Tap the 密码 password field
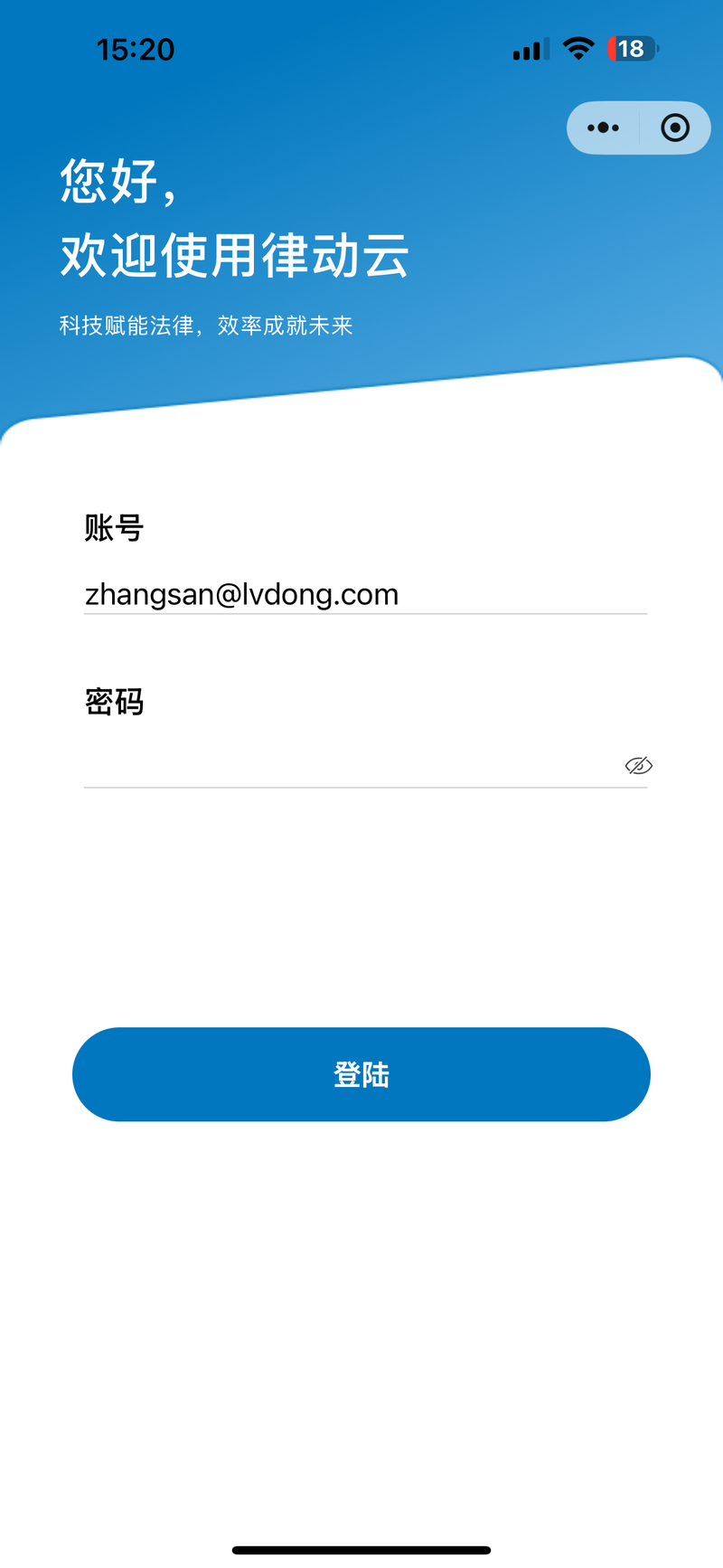 click(x=343, y=765)
